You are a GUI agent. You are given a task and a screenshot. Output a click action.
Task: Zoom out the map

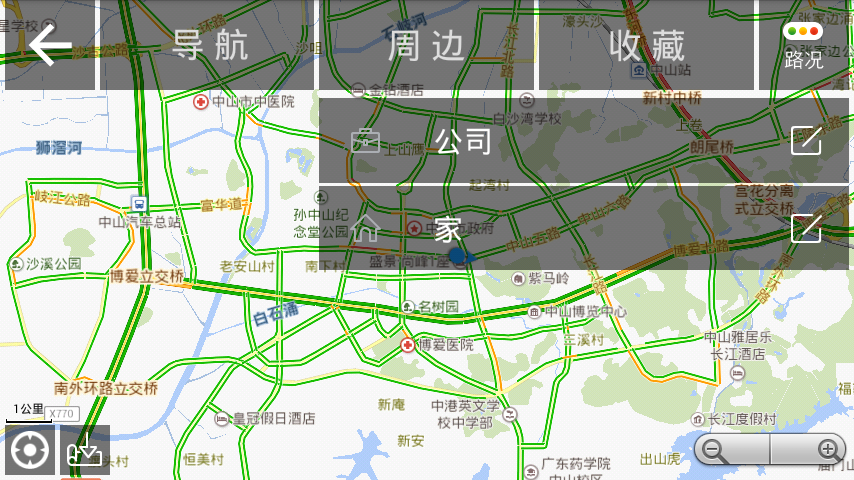[x=714, y=451]
